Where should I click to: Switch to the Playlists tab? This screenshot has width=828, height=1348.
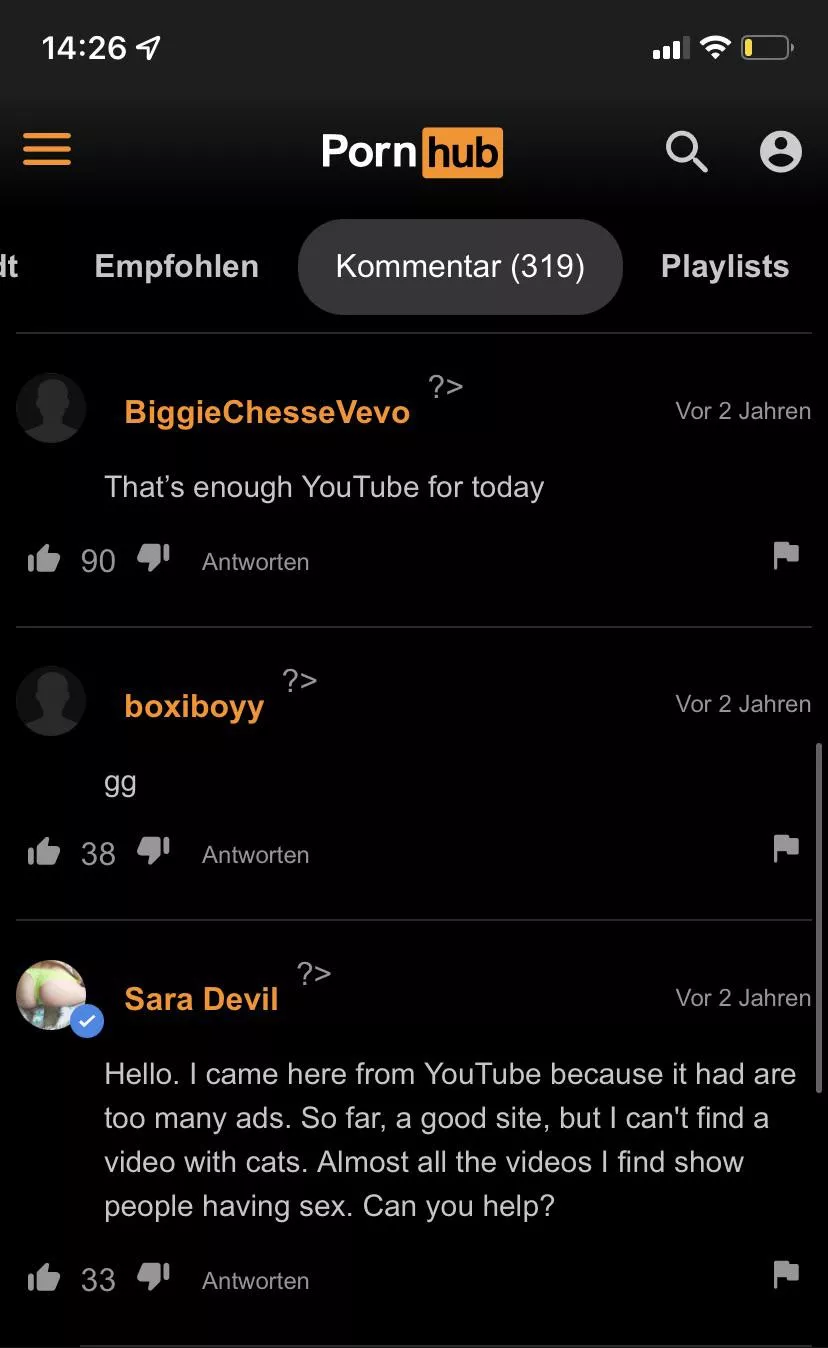[x=724, y=266]
